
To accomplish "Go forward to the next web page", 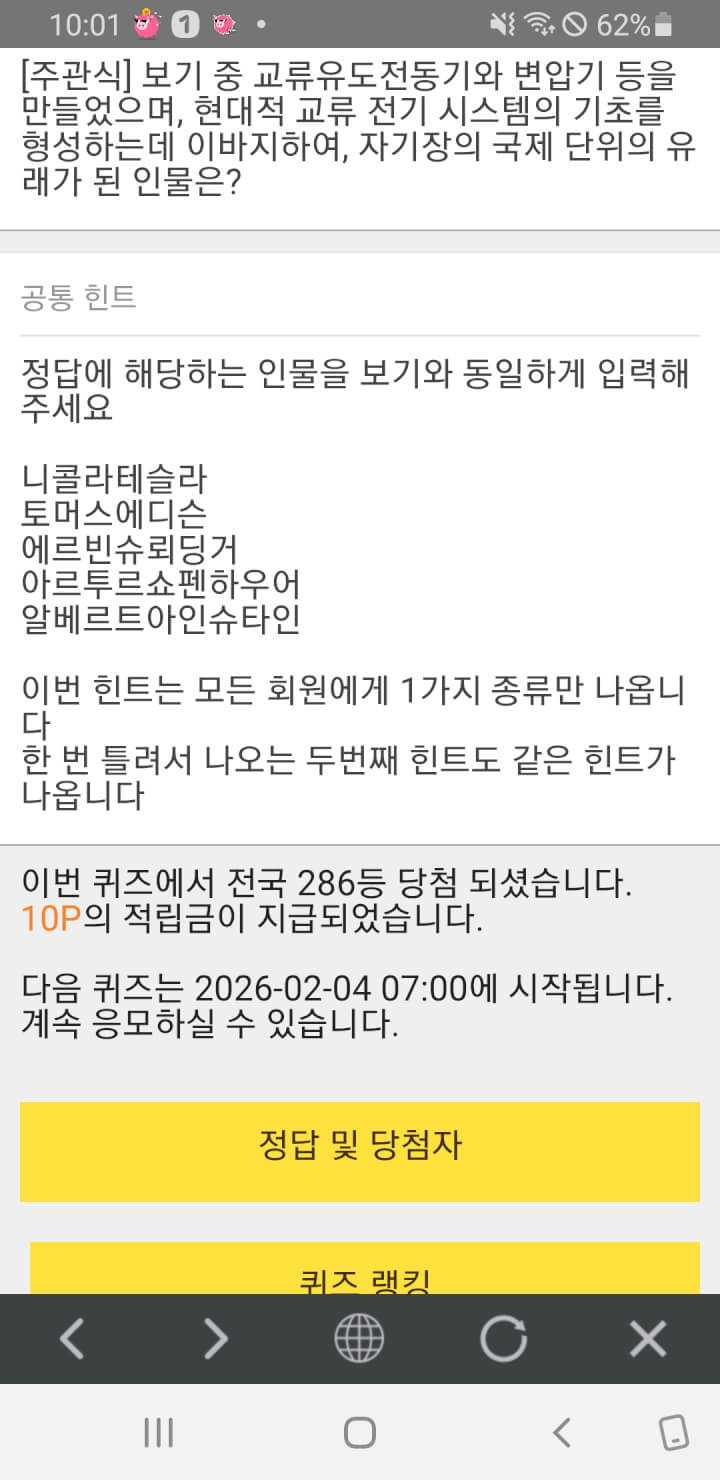I will 216,1339.
